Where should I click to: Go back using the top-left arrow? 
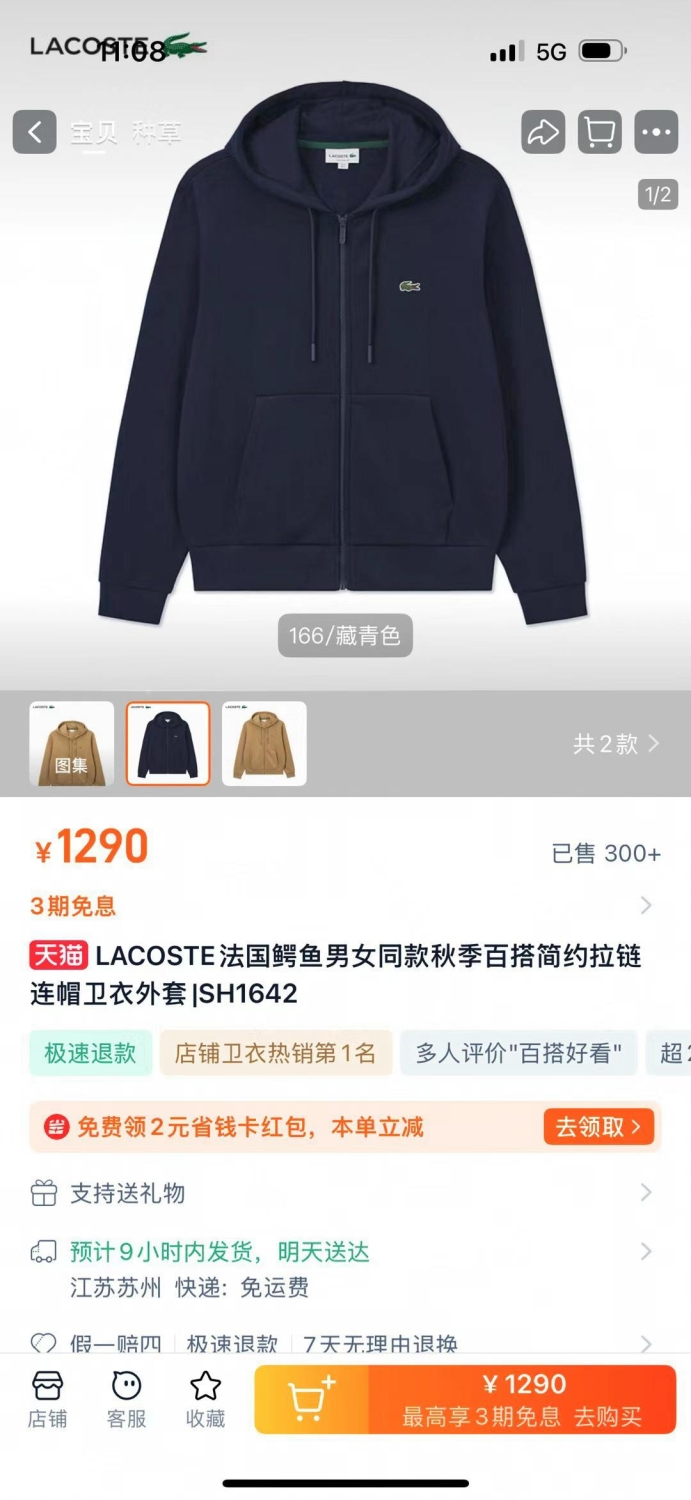point(34,132)
